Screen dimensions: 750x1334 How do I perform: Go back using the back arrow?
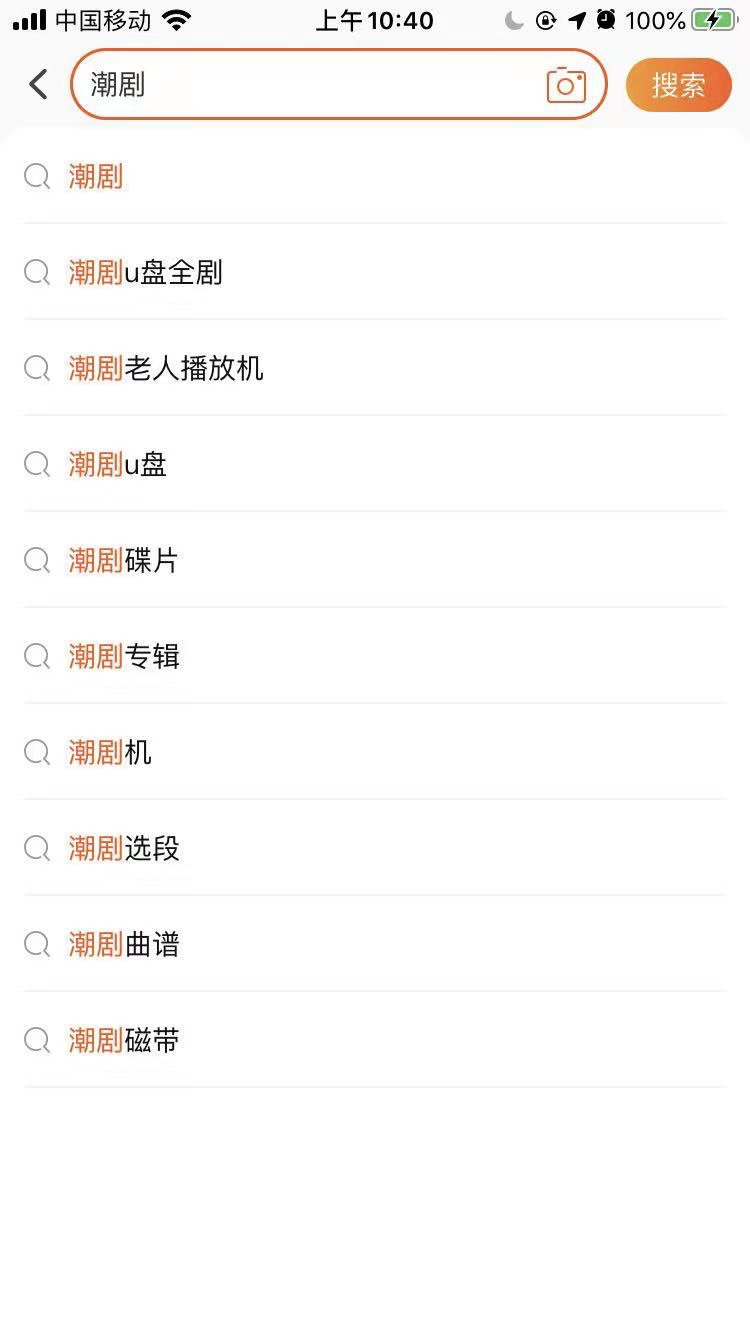click(38, 84)
